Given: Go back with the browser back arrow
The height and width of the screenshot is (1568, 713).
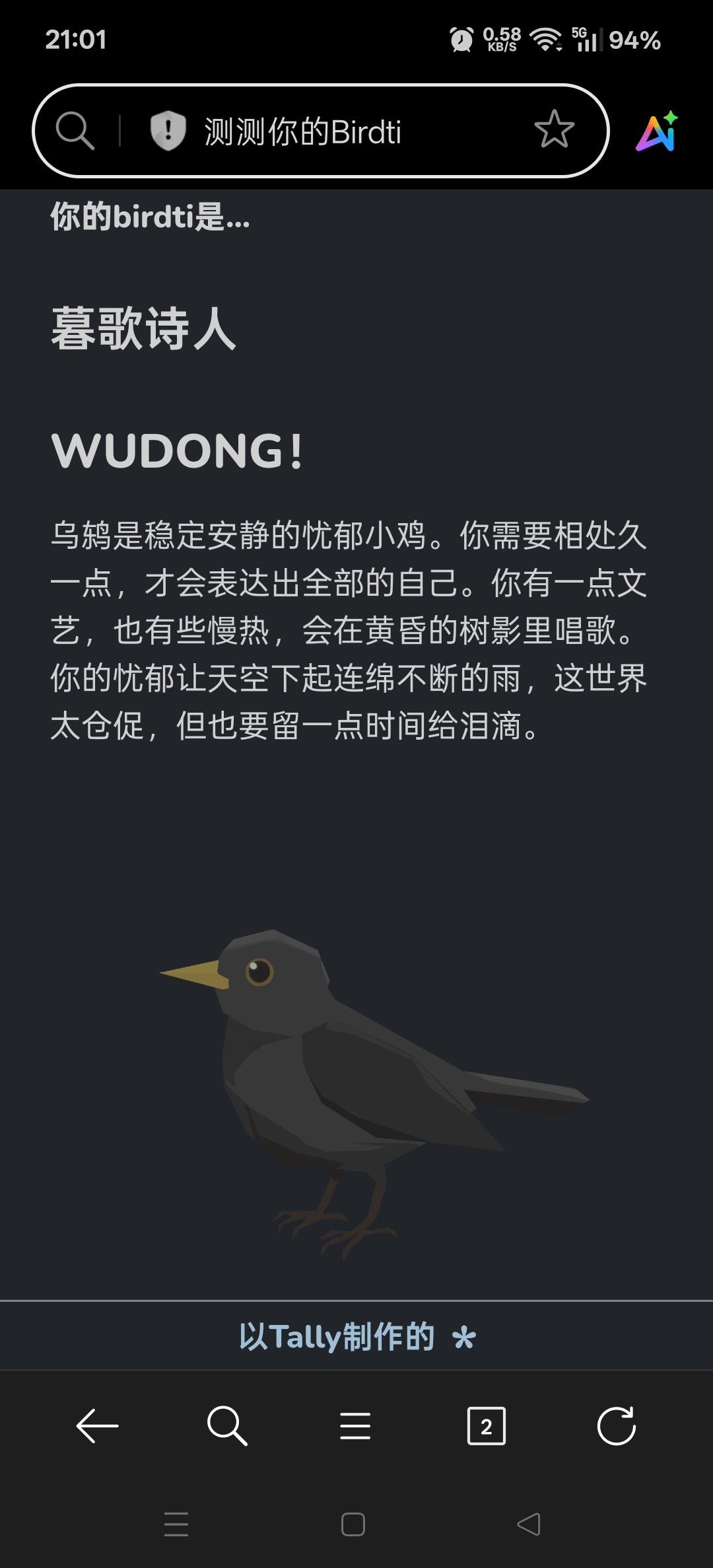Looking at the screenshot, I should (x=97, y=1426).
